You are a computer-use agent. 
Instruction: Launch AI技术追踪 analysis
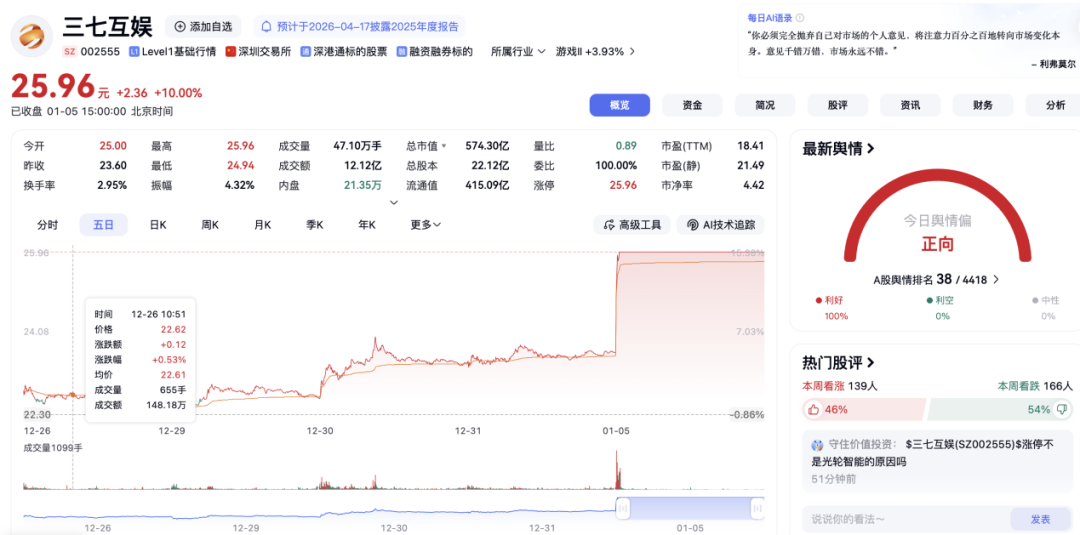[x=720, y=225]
